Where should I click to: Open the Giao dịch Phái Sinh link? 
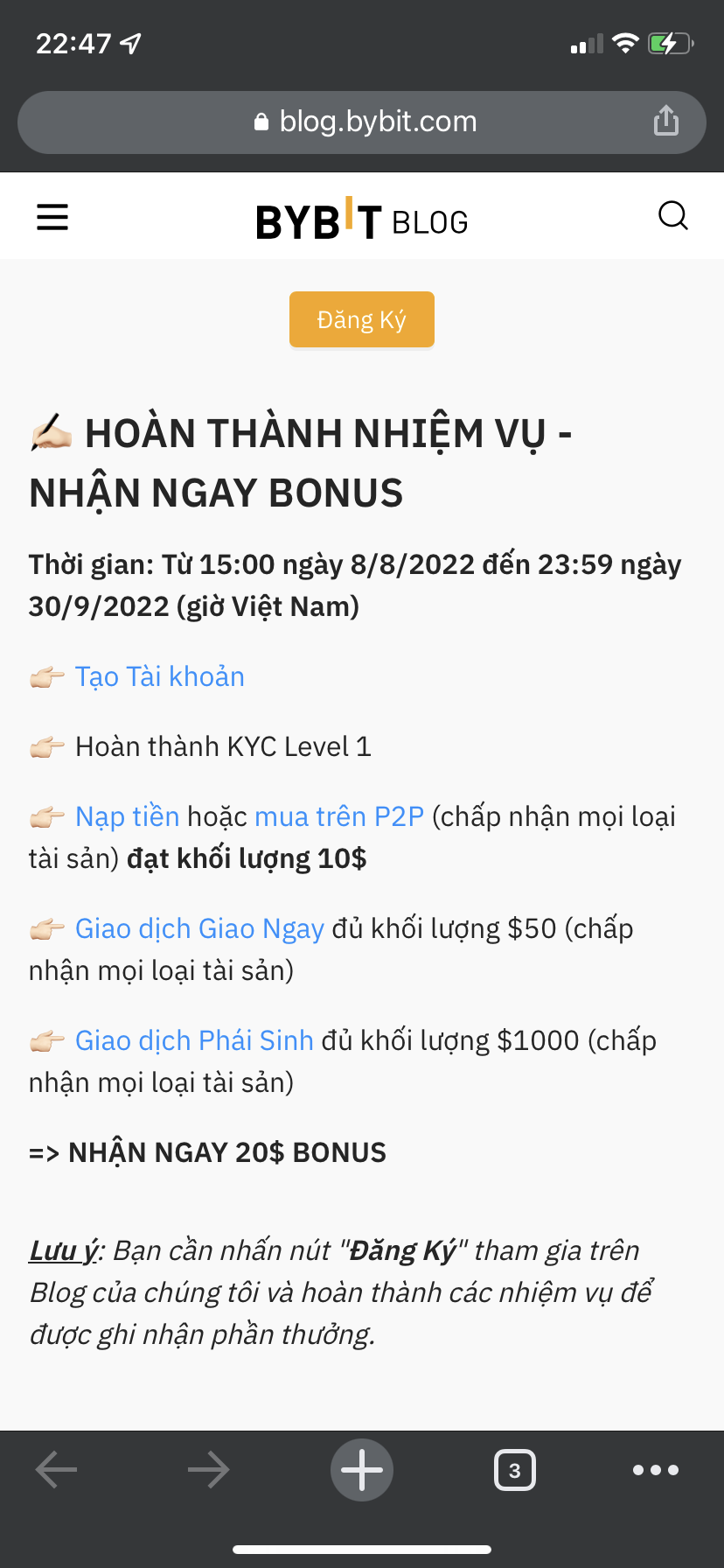click(x=194, y=1040)
